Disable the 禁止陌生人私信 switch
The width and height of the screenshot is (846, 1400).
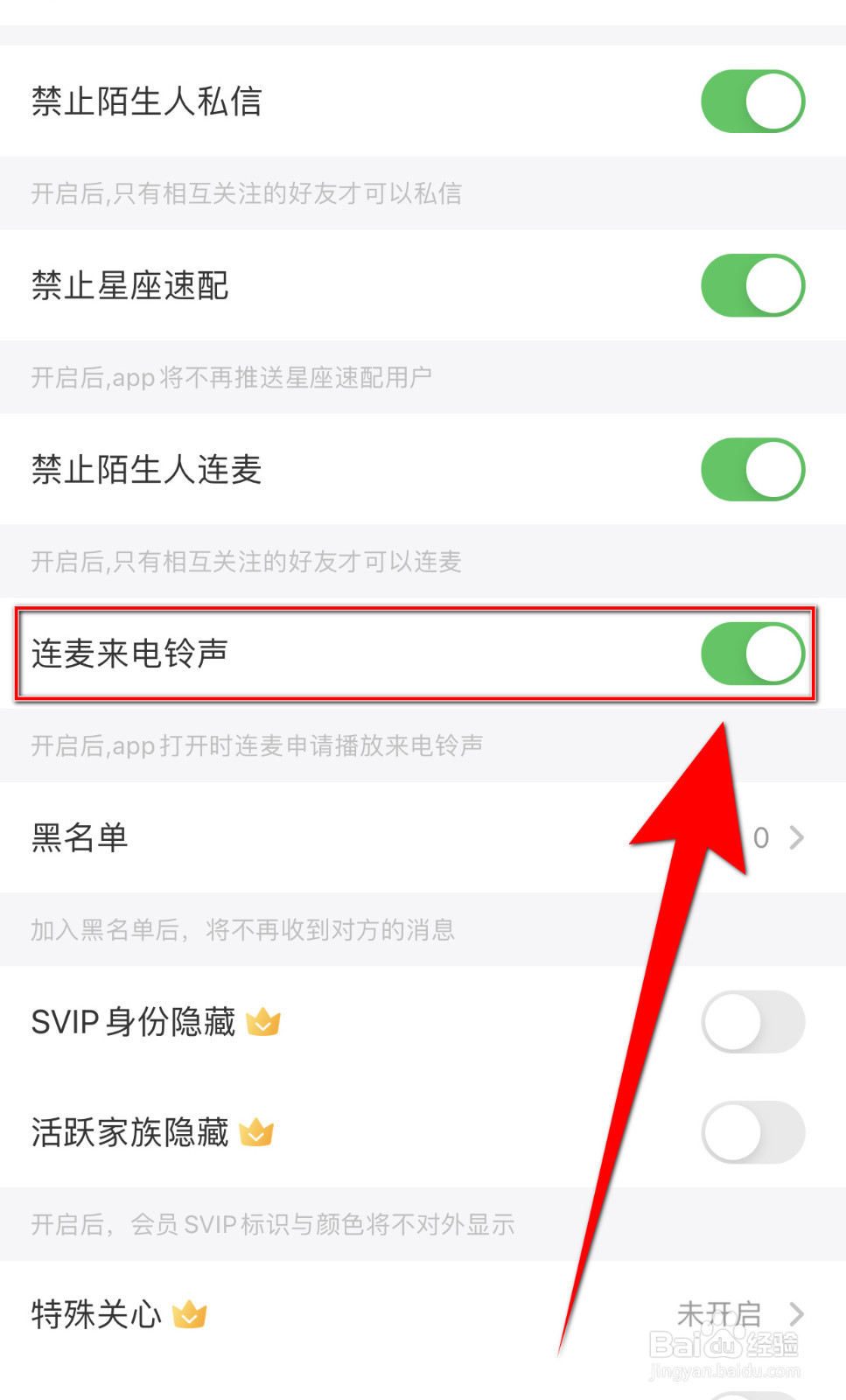pyautogui.click(x=752, y=101)
